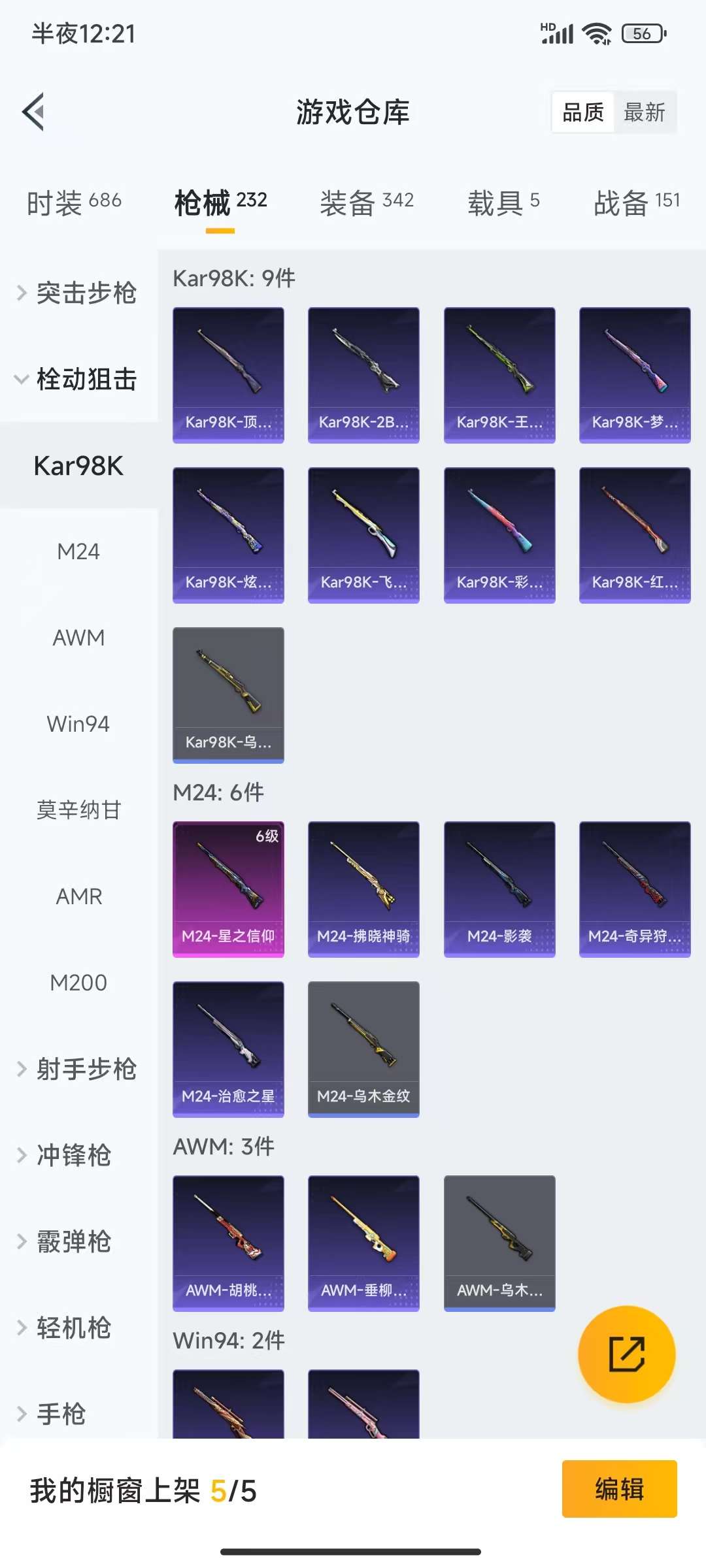
Task: Select 莫辛纳甘 in the sidebar
Action: click(78, 810)
